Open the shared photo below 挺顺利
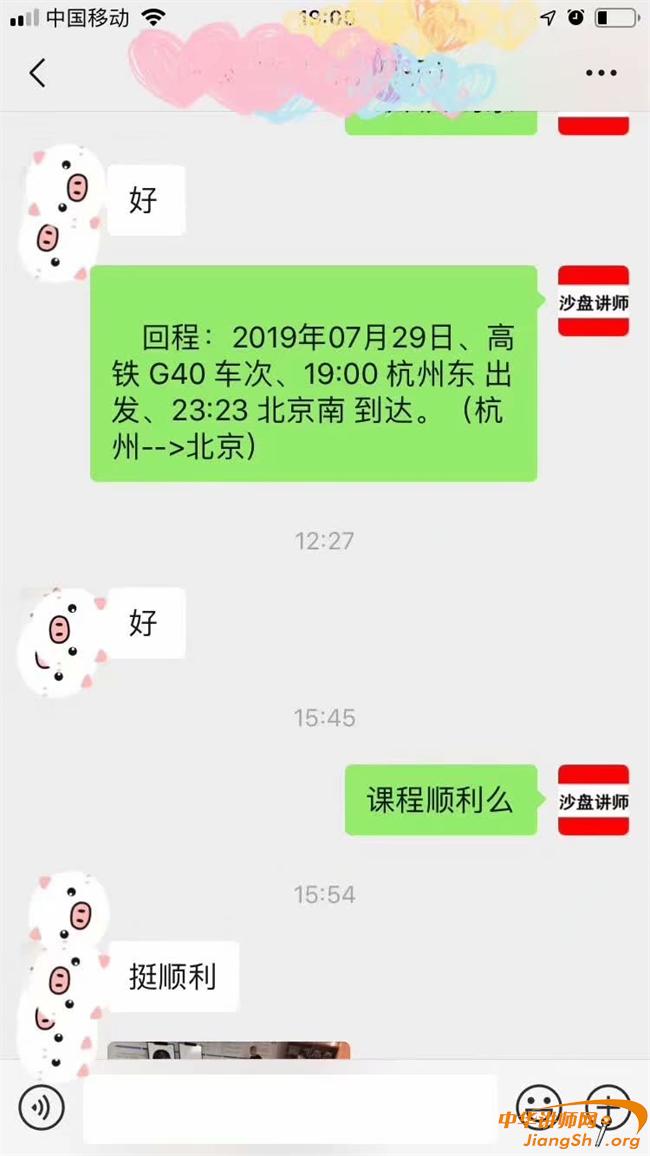 [228, 1050]
